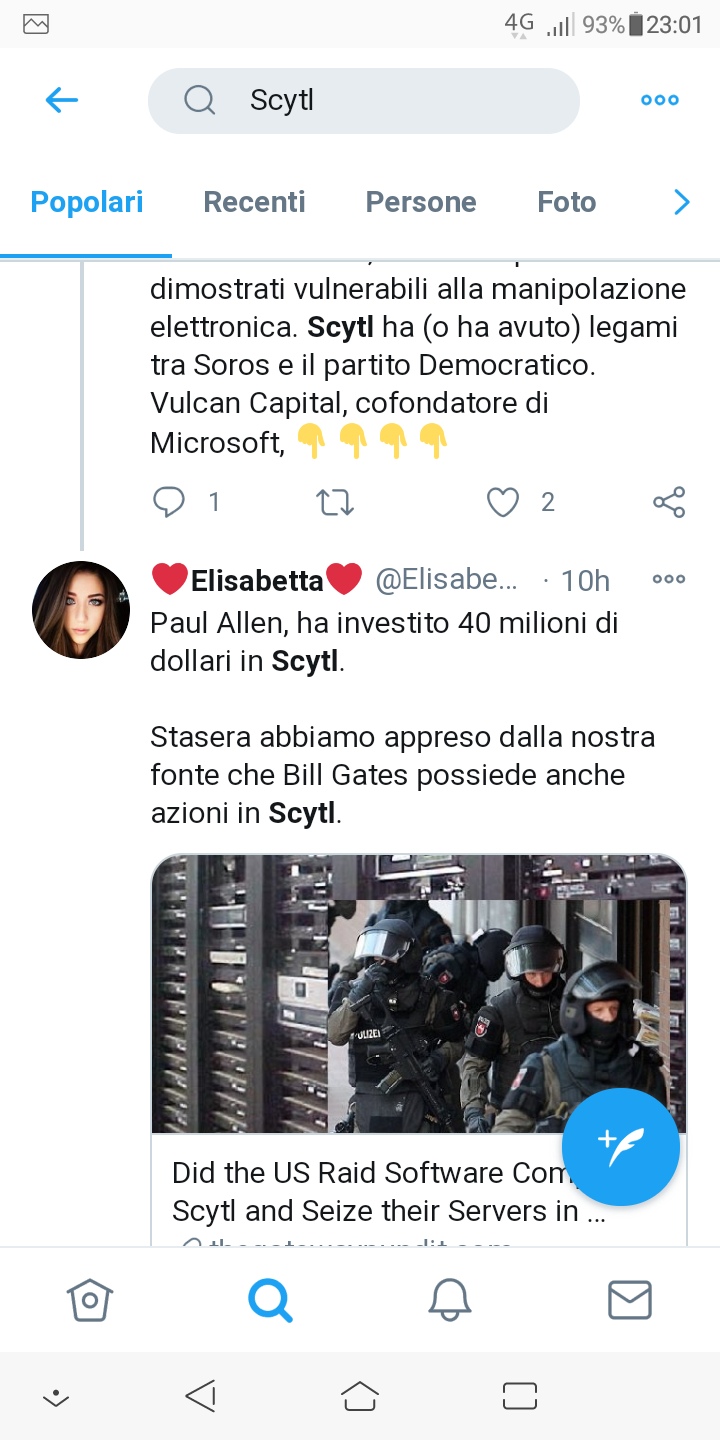Like the Vulcan Capital tweet
This screenshot has height=1440, width=720.
[503, 501]
